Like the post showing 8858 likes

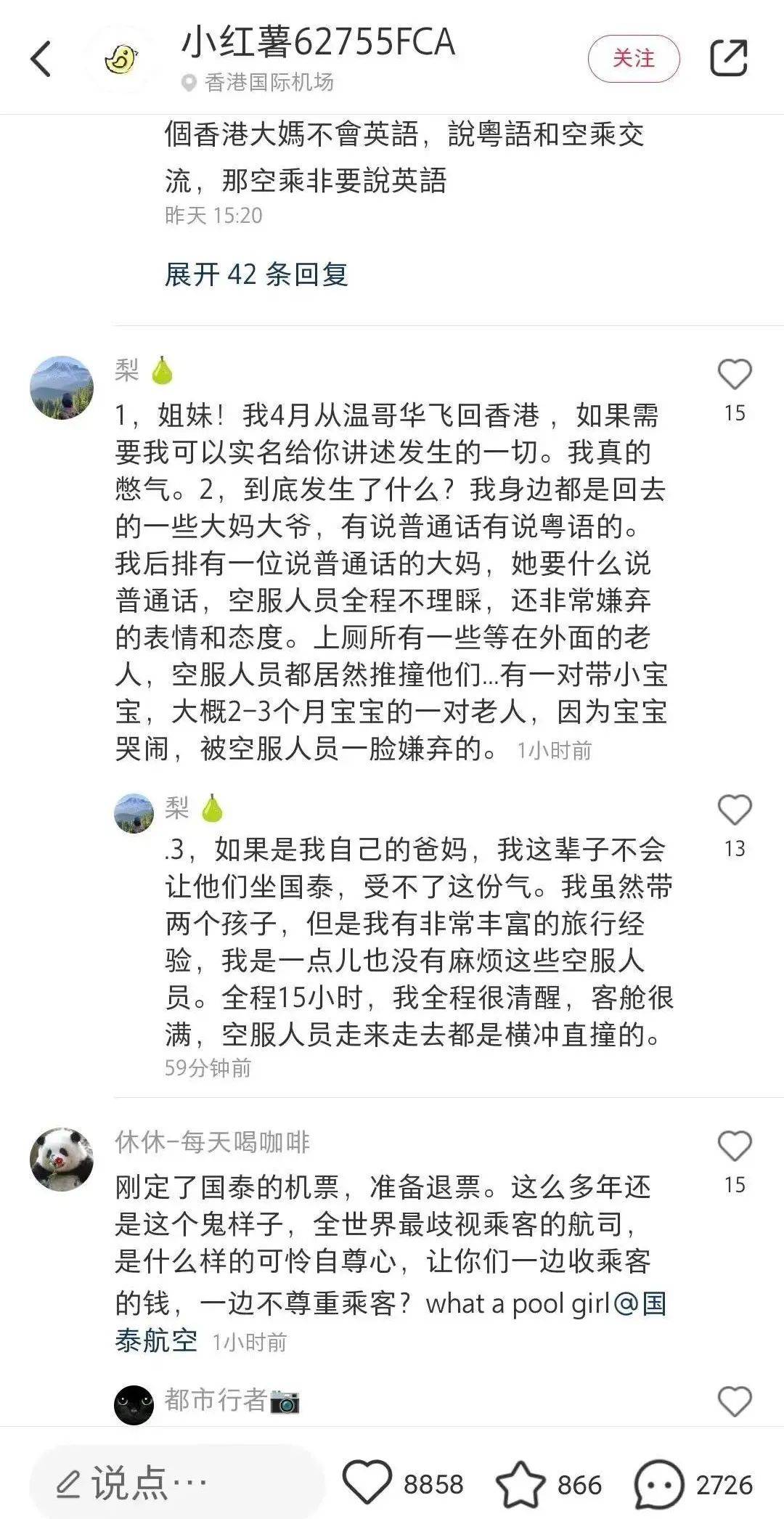(368, 1483)
